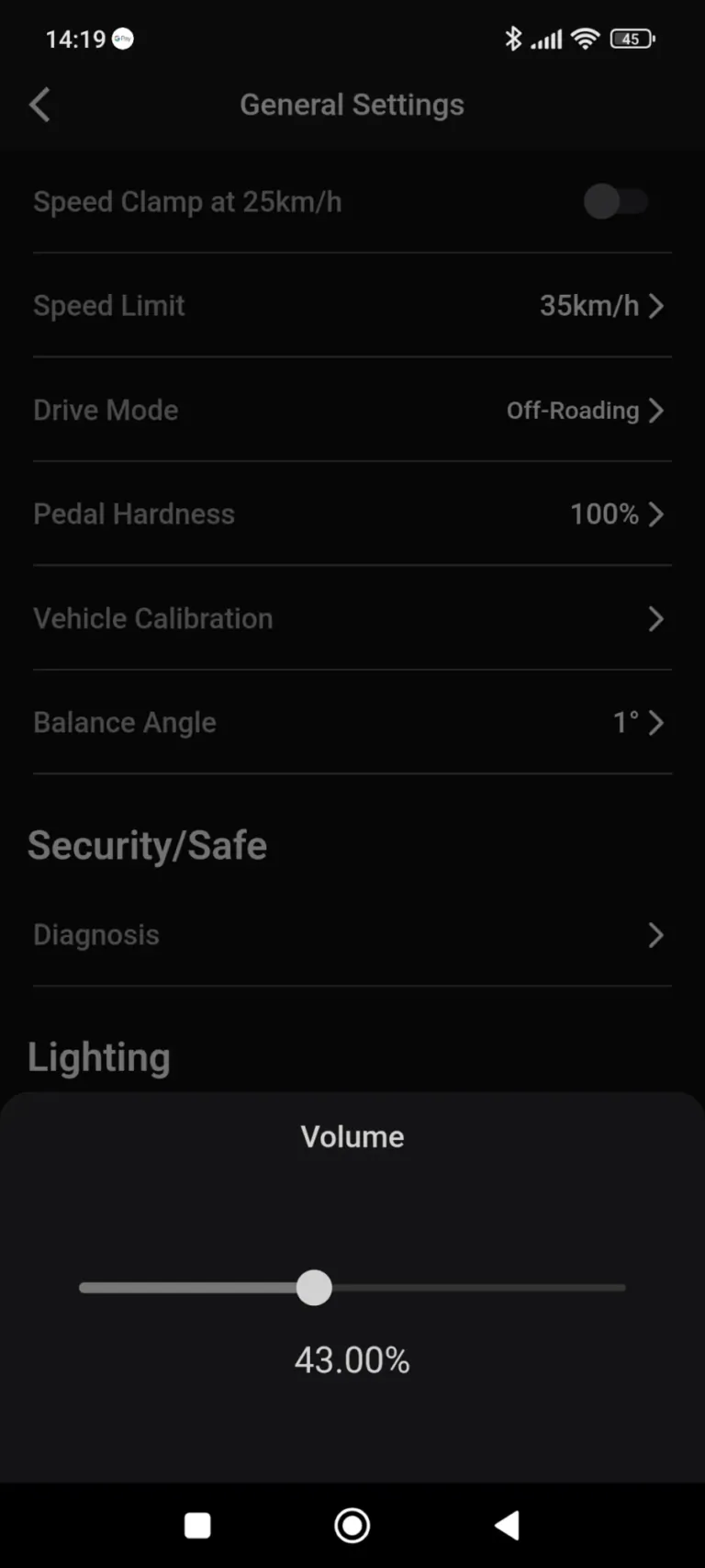705x1568 pixels.
Task: Tap the notification badge next to the clock
Action: tap(120, 39)
